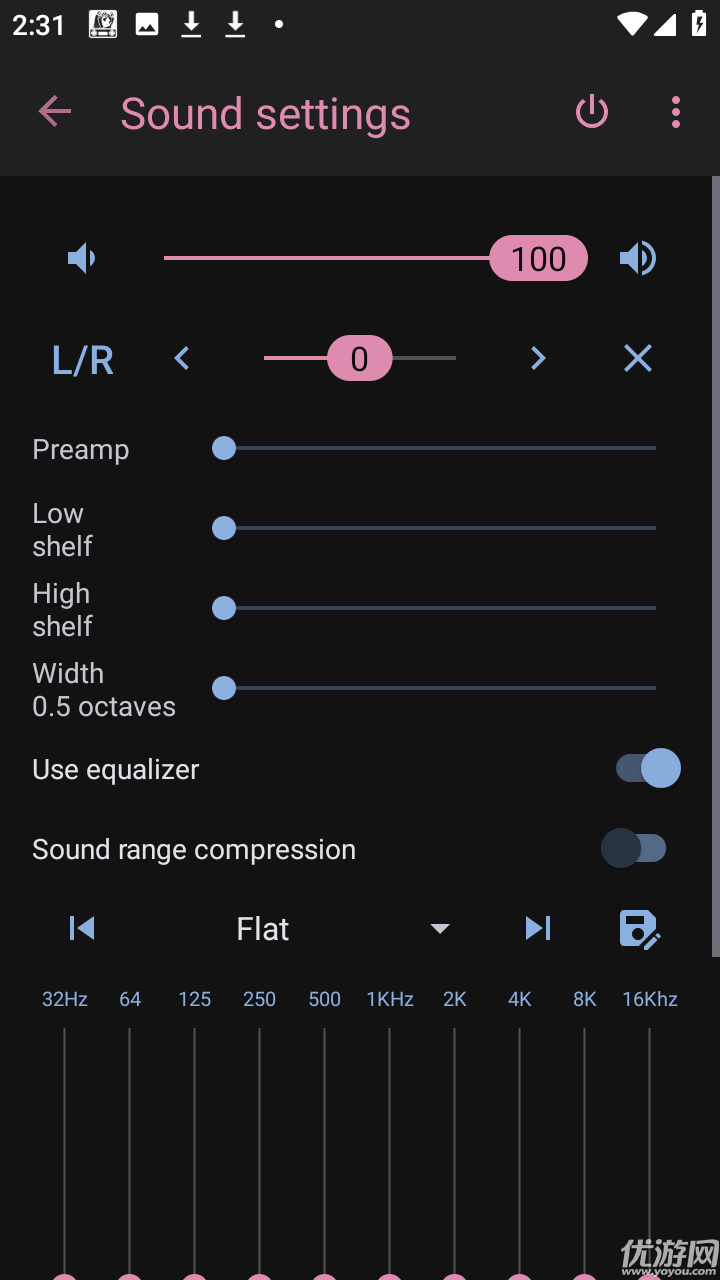
Task: Open the overflow menu
Action: [676, 112]
